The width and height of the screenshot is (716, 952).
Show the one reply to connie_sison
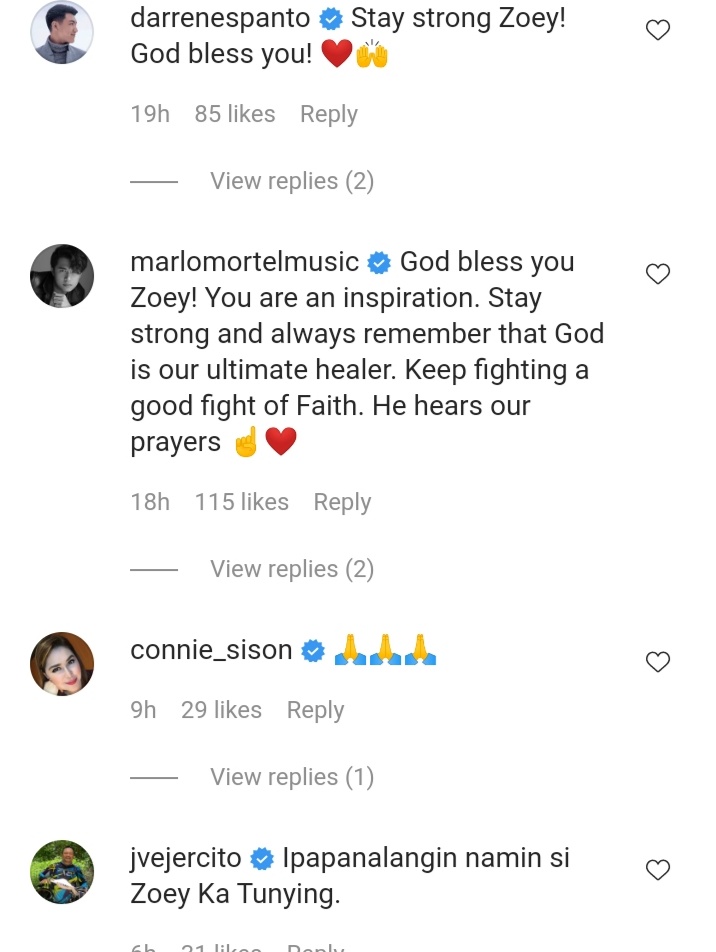[x=292, y=777]
